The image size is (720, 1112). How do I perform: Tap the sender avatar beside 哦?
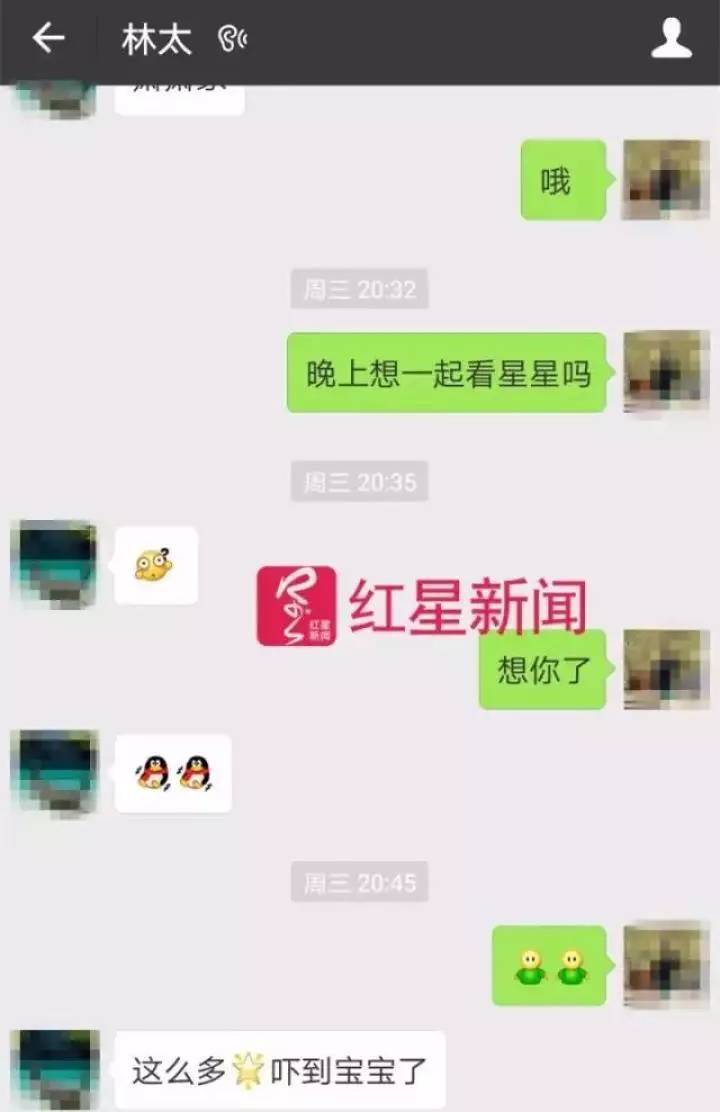click(x=665, y=180)
